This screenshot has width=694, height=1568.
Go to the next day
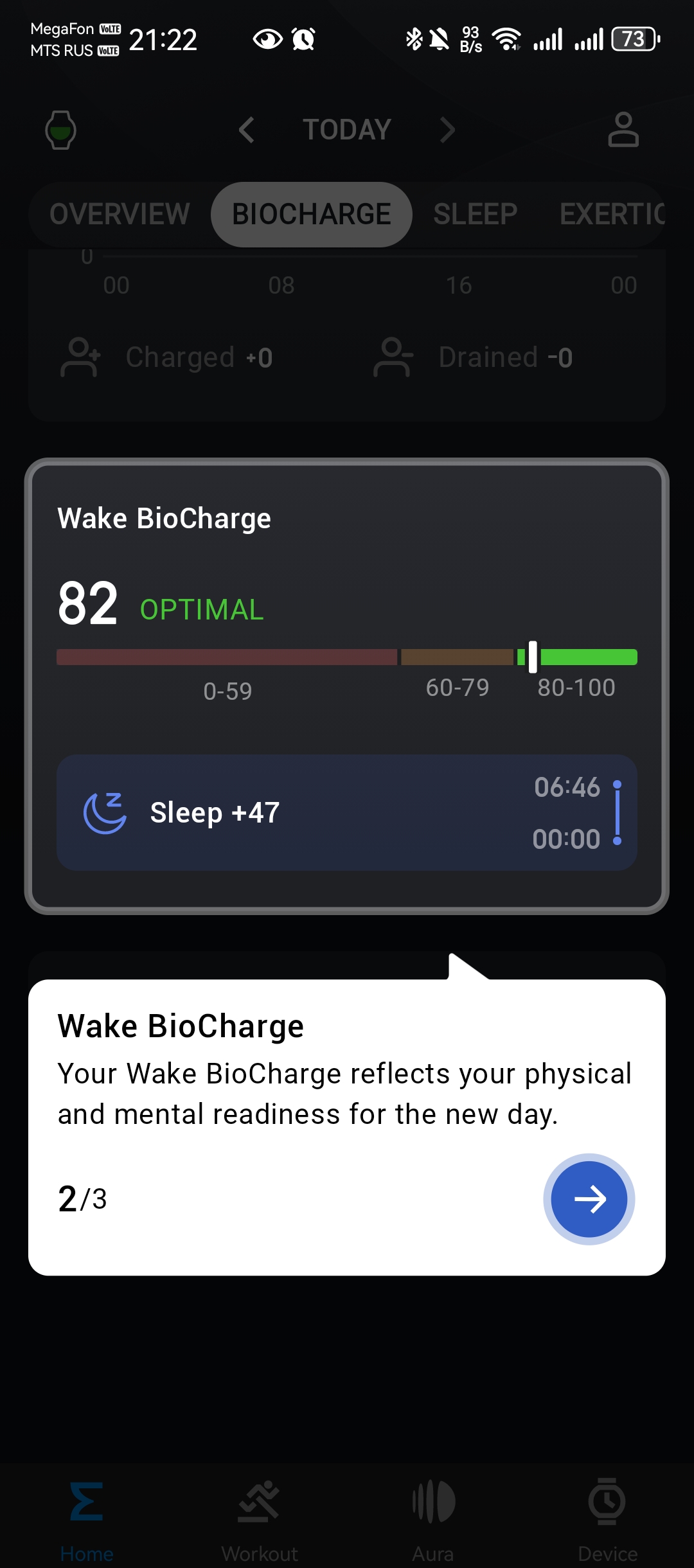coord(447,130)
